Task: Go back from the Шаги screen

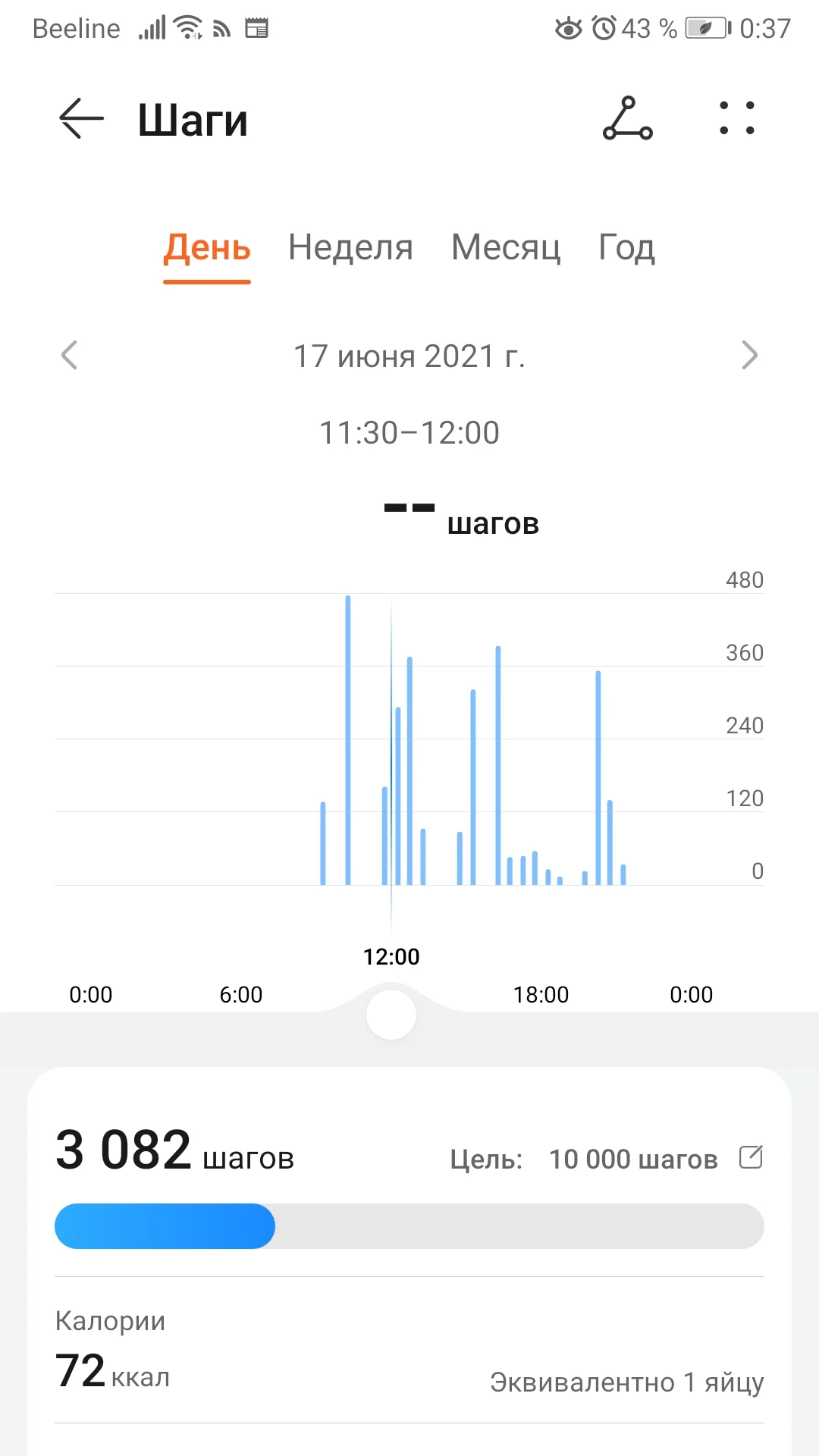Action: [81, 119]
